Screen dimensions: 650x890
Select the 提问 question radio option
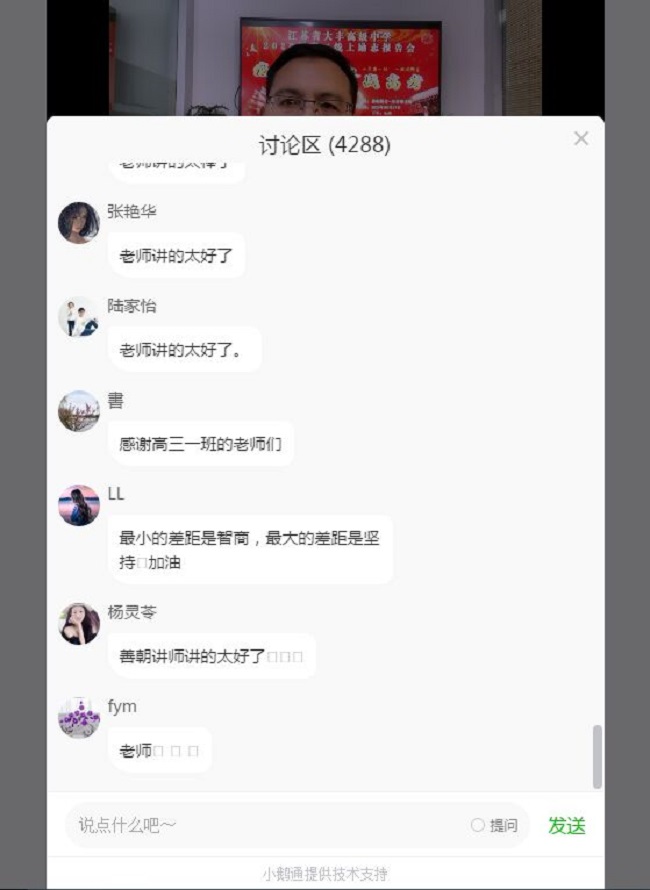click(x=478, y=825)
